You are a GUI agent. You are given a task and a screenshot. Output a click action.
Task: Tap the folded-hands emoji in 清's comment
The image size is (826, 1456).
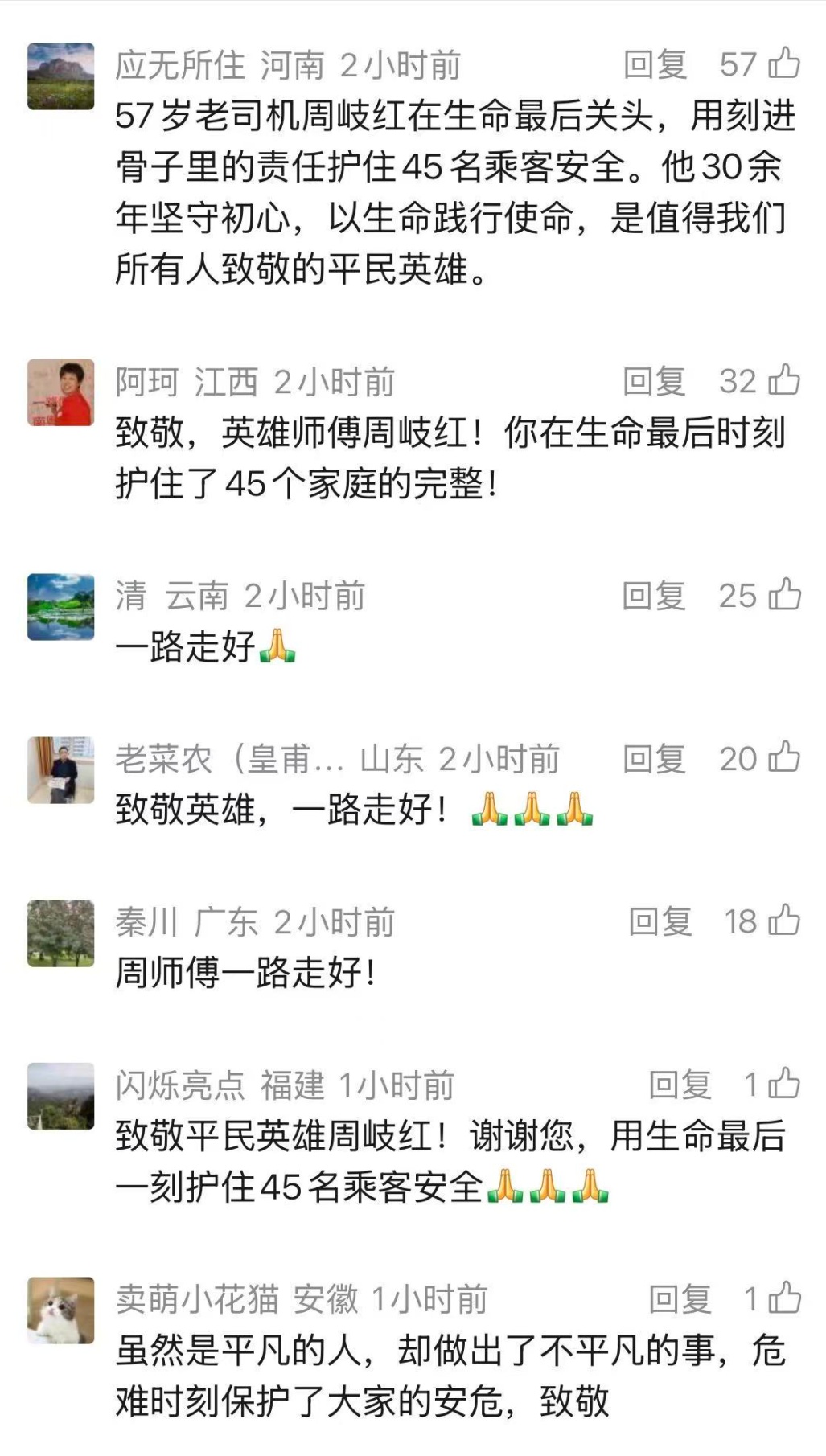tap(277, 647)
